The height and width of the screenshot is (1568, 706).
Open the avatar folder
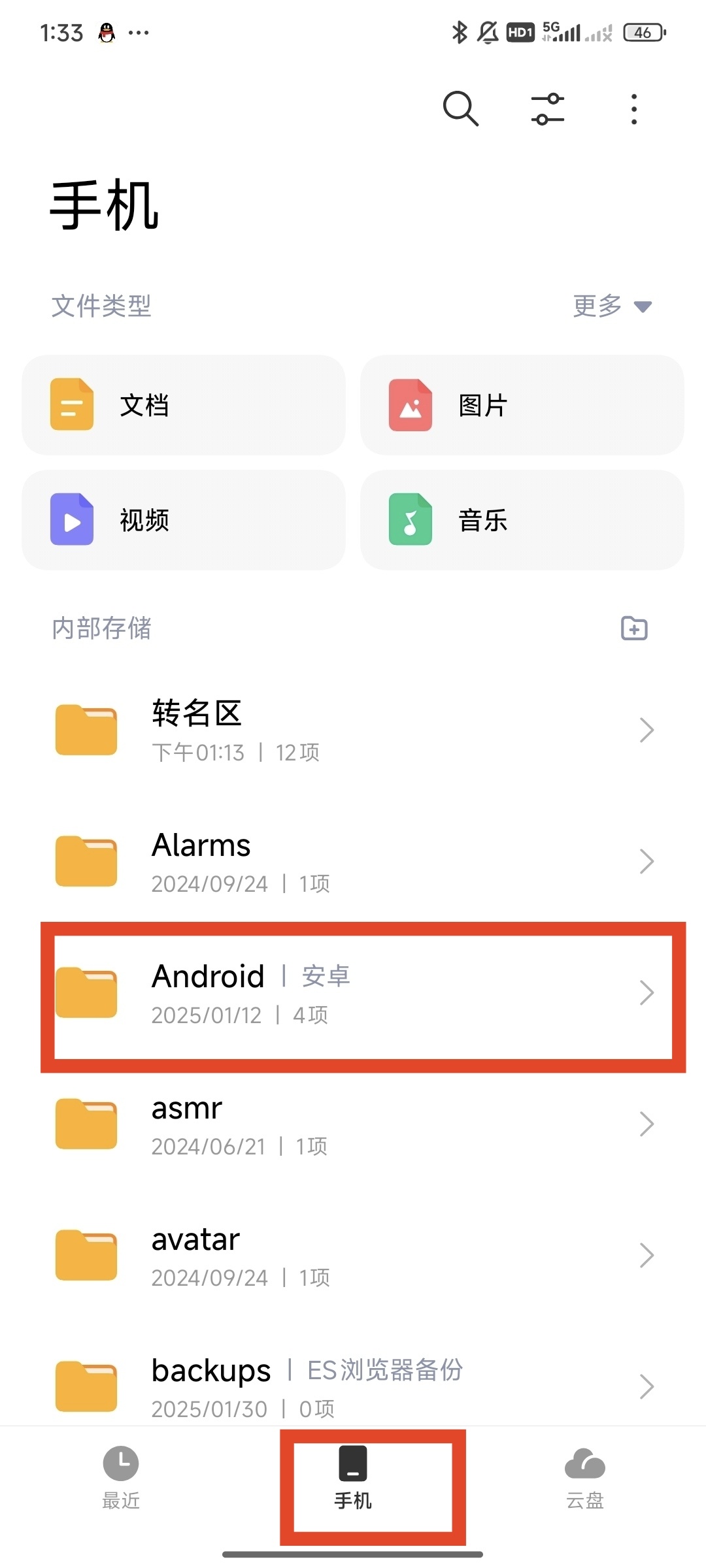353,1256
